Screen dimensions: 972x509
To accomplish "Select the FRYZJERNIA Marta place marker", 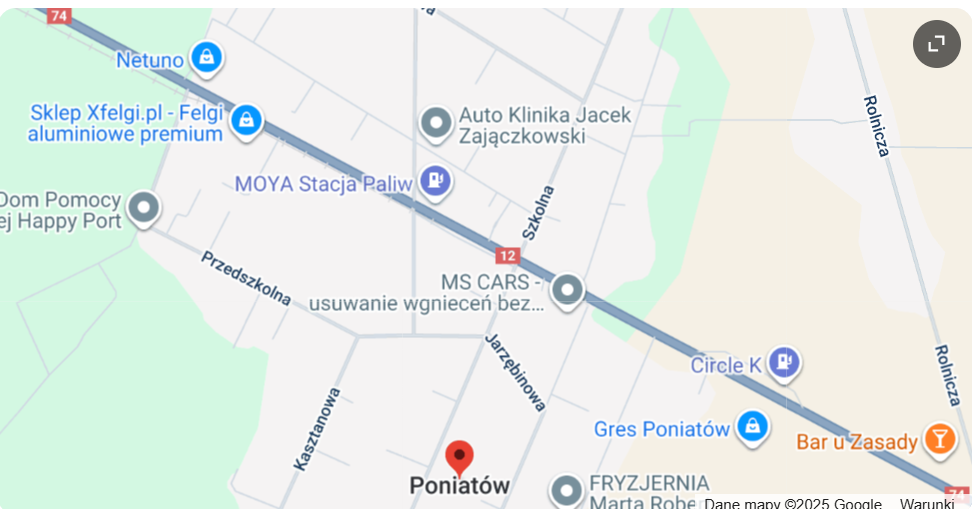I will click(x=566, y=490).
